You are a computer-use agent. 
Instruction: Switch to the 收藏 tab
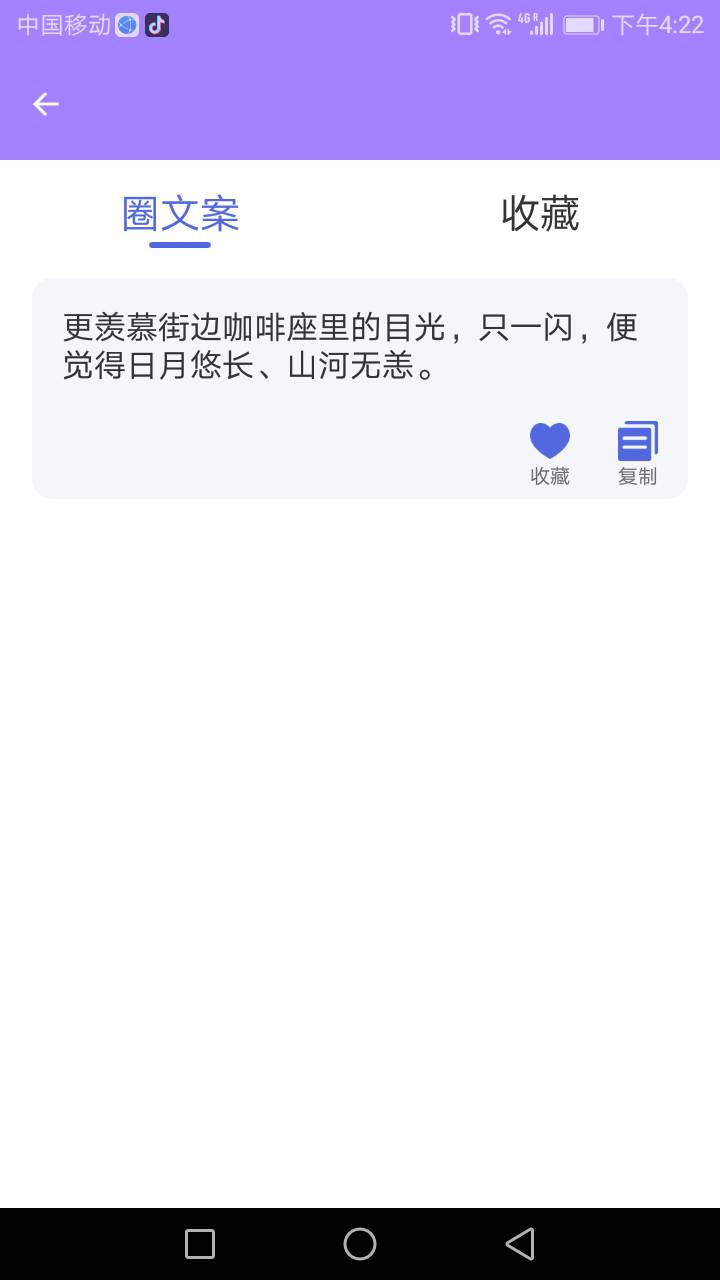point(540,214)
